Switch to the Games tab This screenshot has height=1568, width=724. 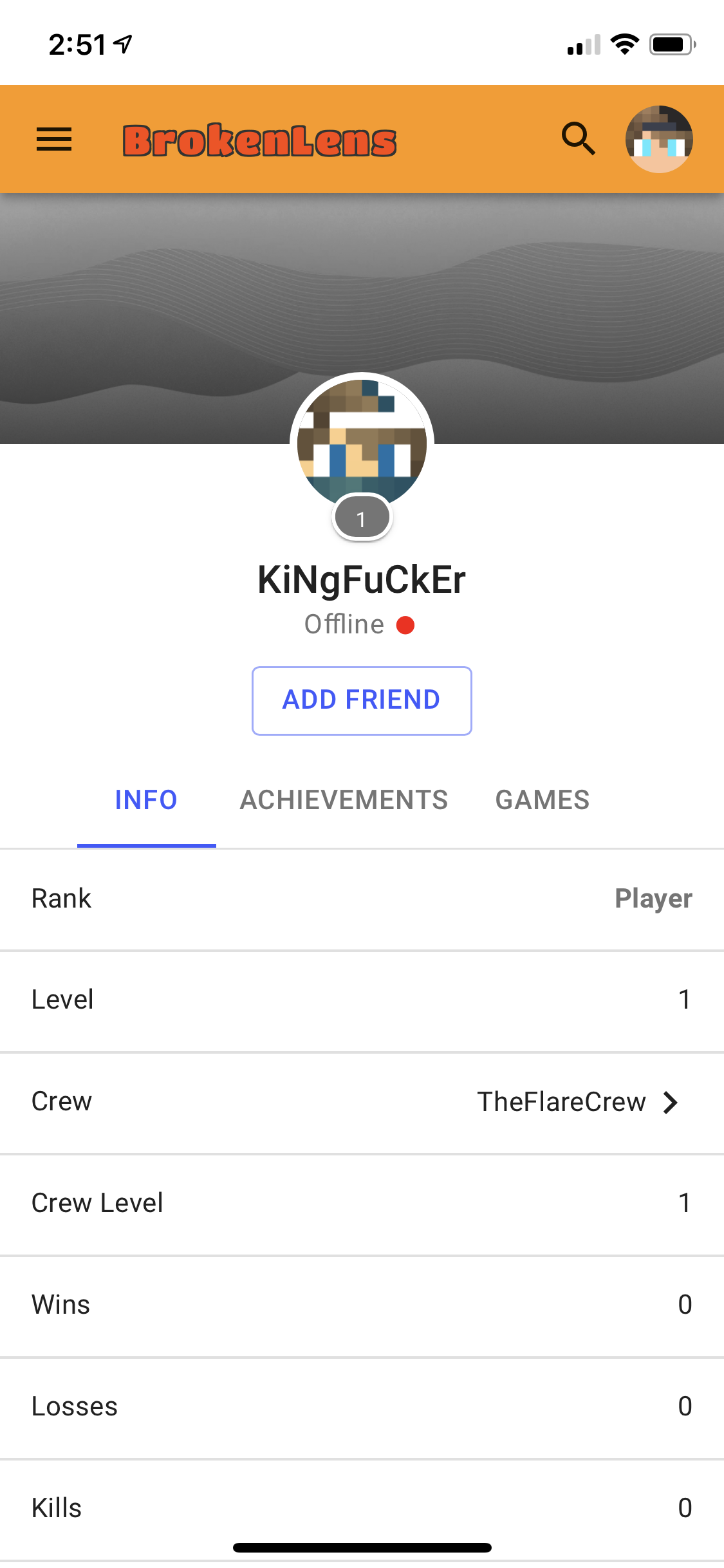(543, 800)
